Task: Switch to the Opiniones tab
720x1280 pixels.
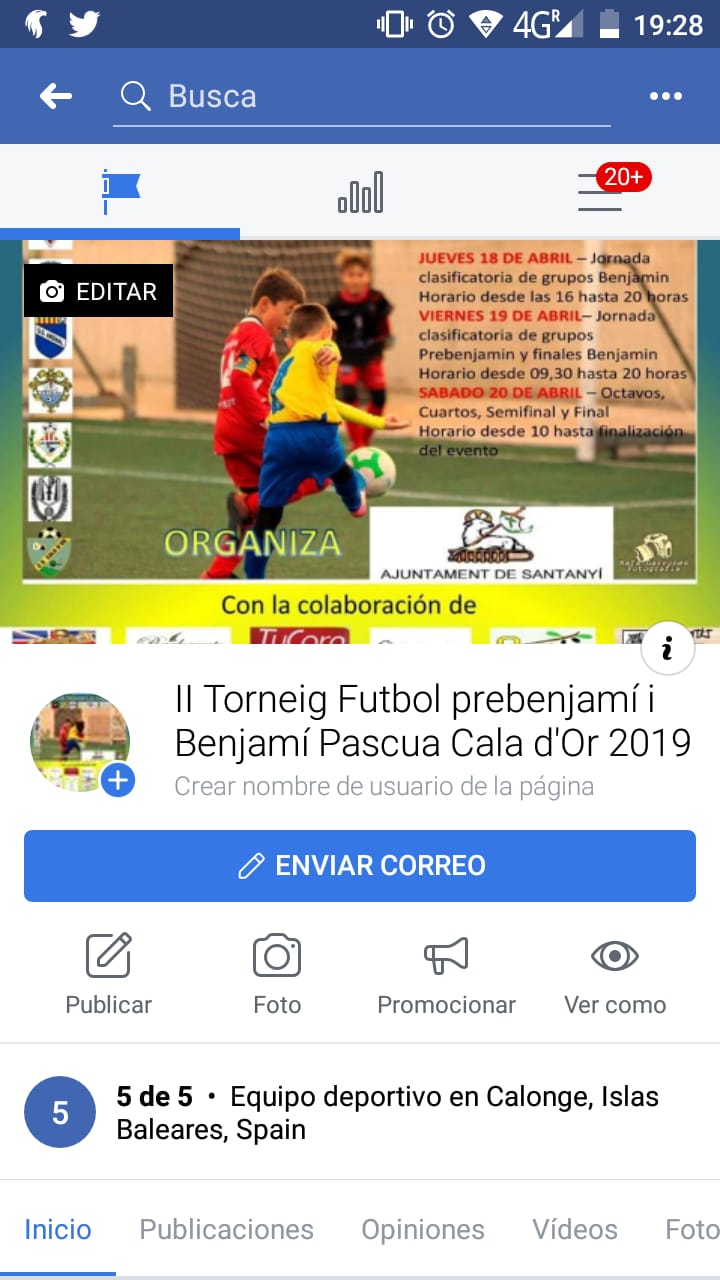Action: (x=423, y=1229)
